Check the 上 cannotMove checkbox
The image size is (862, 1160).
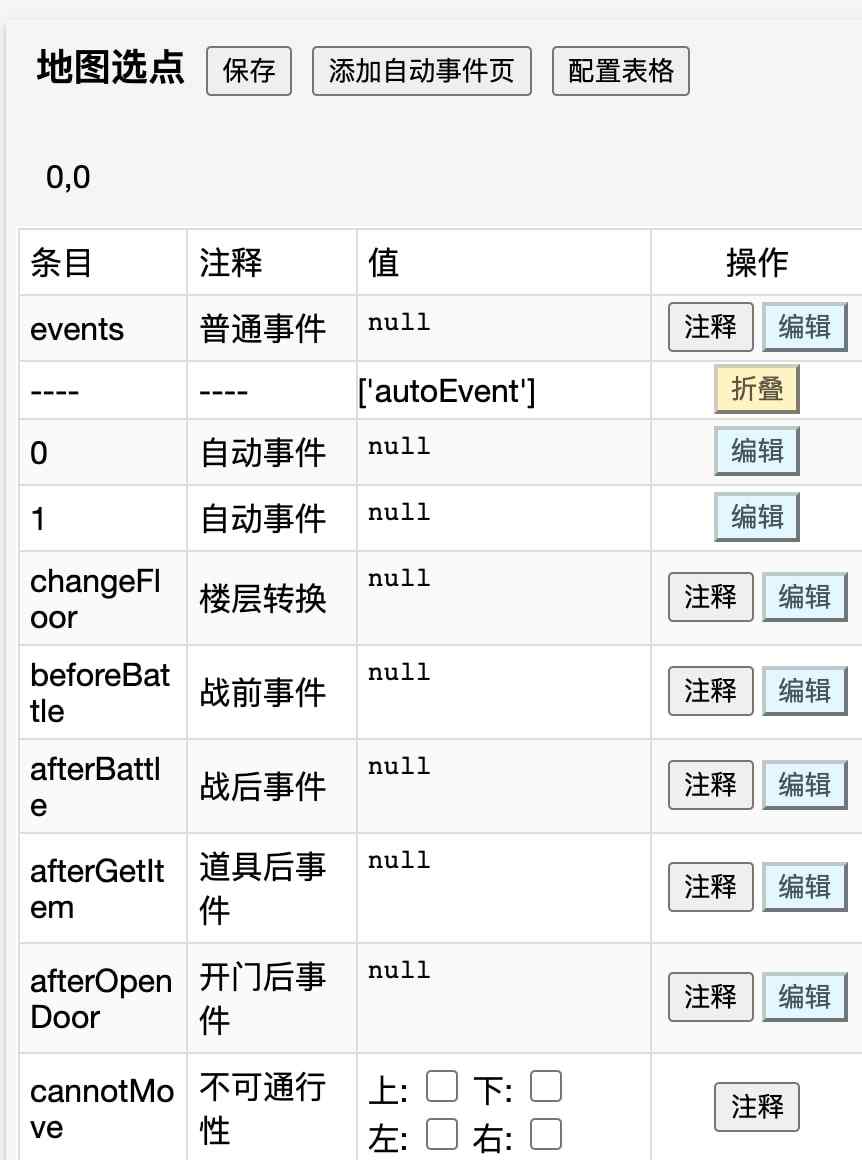click(442, 1086)
